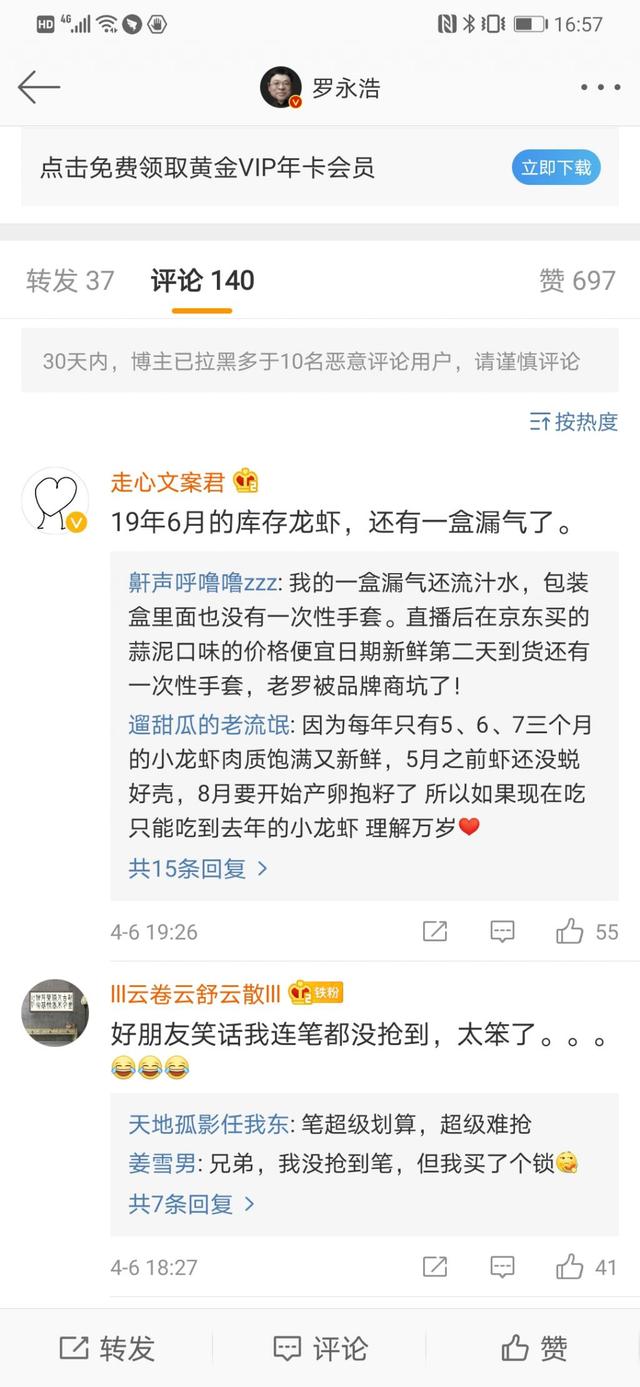This screenshot has height=1387, width=640.
Task: Change comment sorting via 按热度
Action: (x=574, y=421)
